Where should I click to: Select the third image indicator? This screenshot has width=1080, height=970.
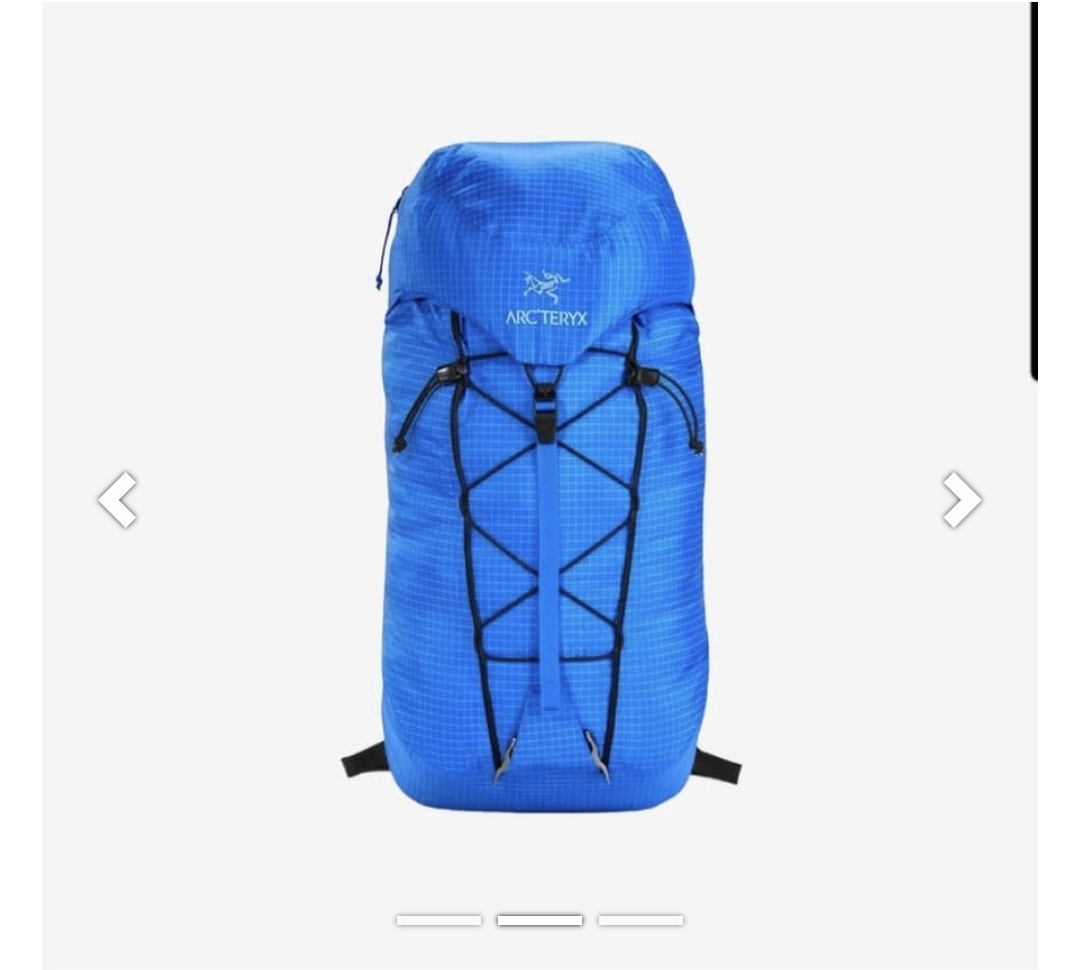click(640, 920)
